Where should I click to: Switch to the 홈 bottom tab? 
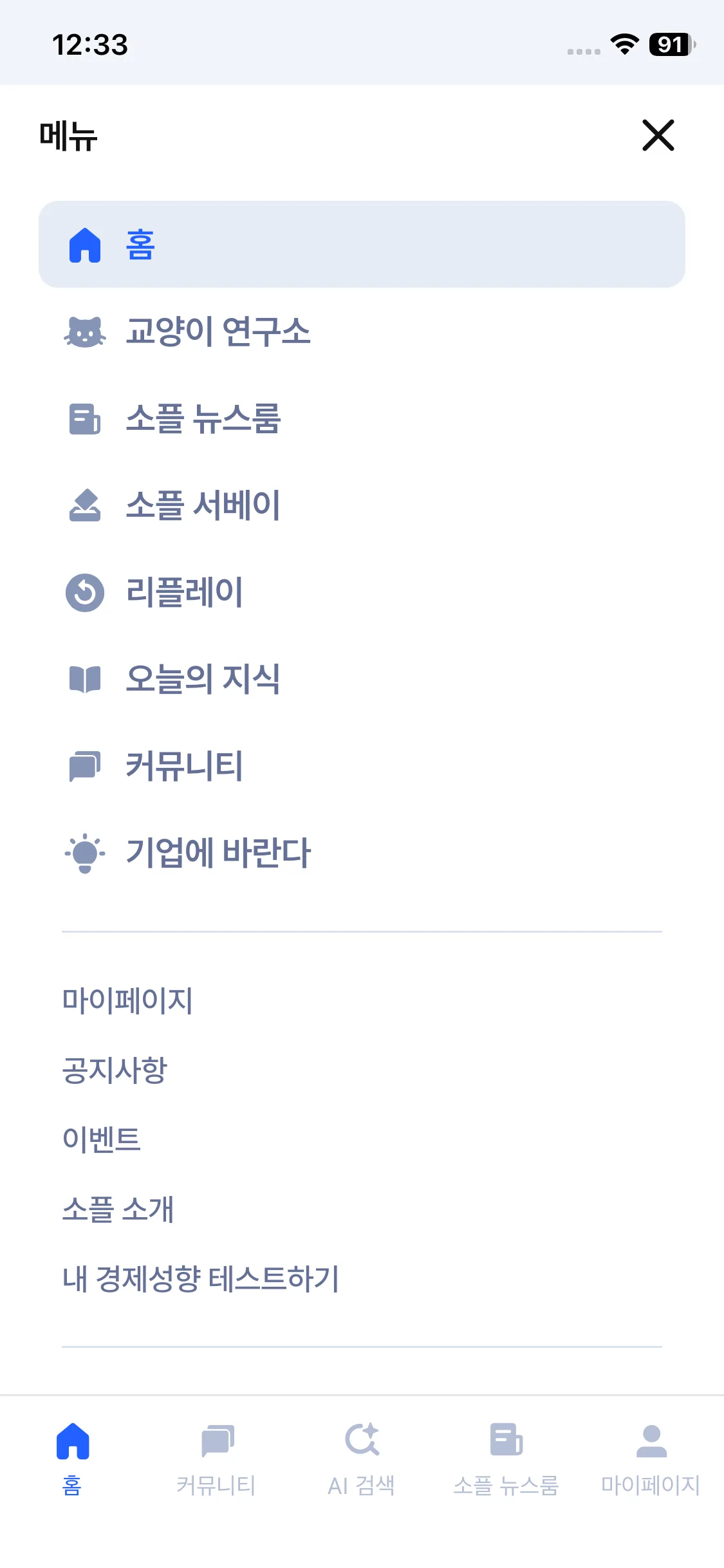point(72,1458)
